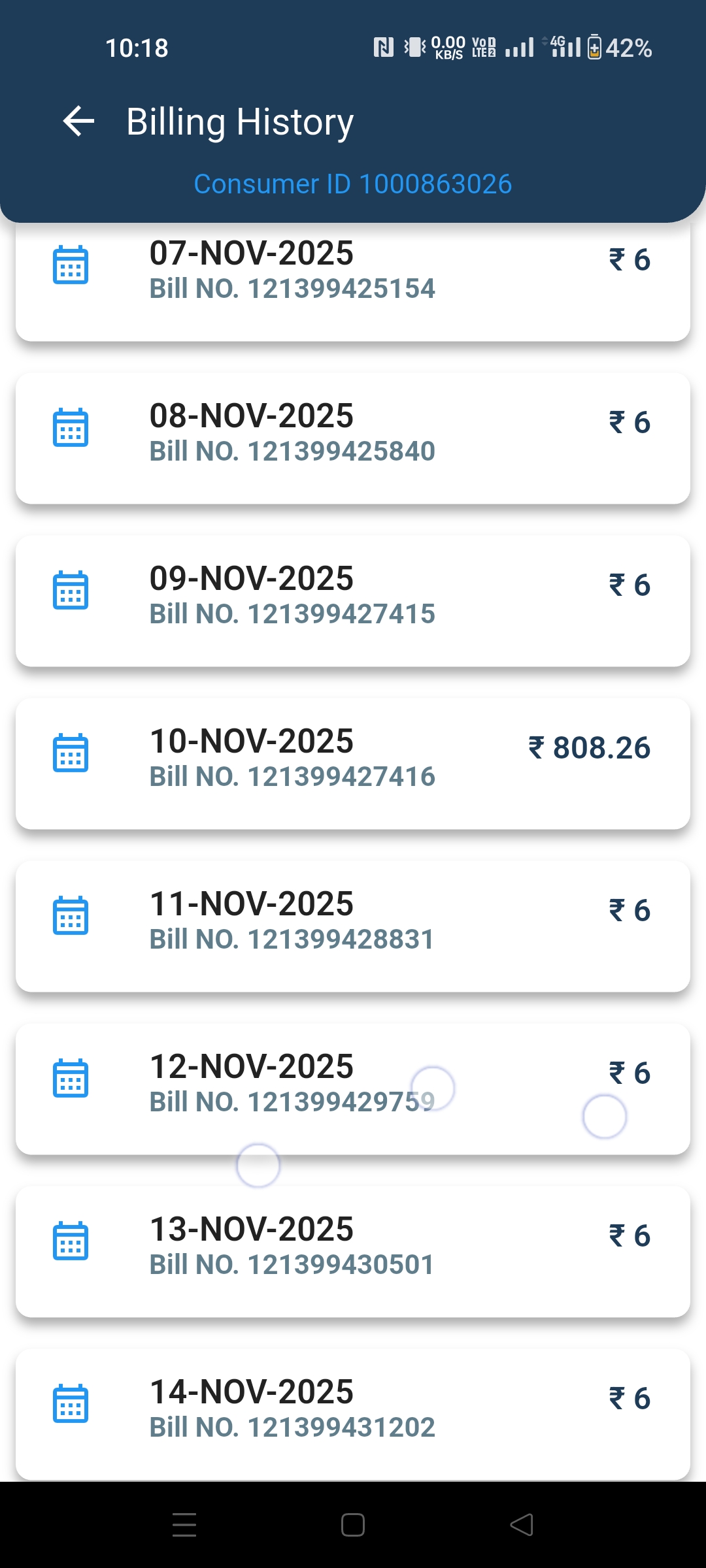706x1568 pixels.
Task: View details of the 12-NOV-2025 bill
Action: [353, 1088]
